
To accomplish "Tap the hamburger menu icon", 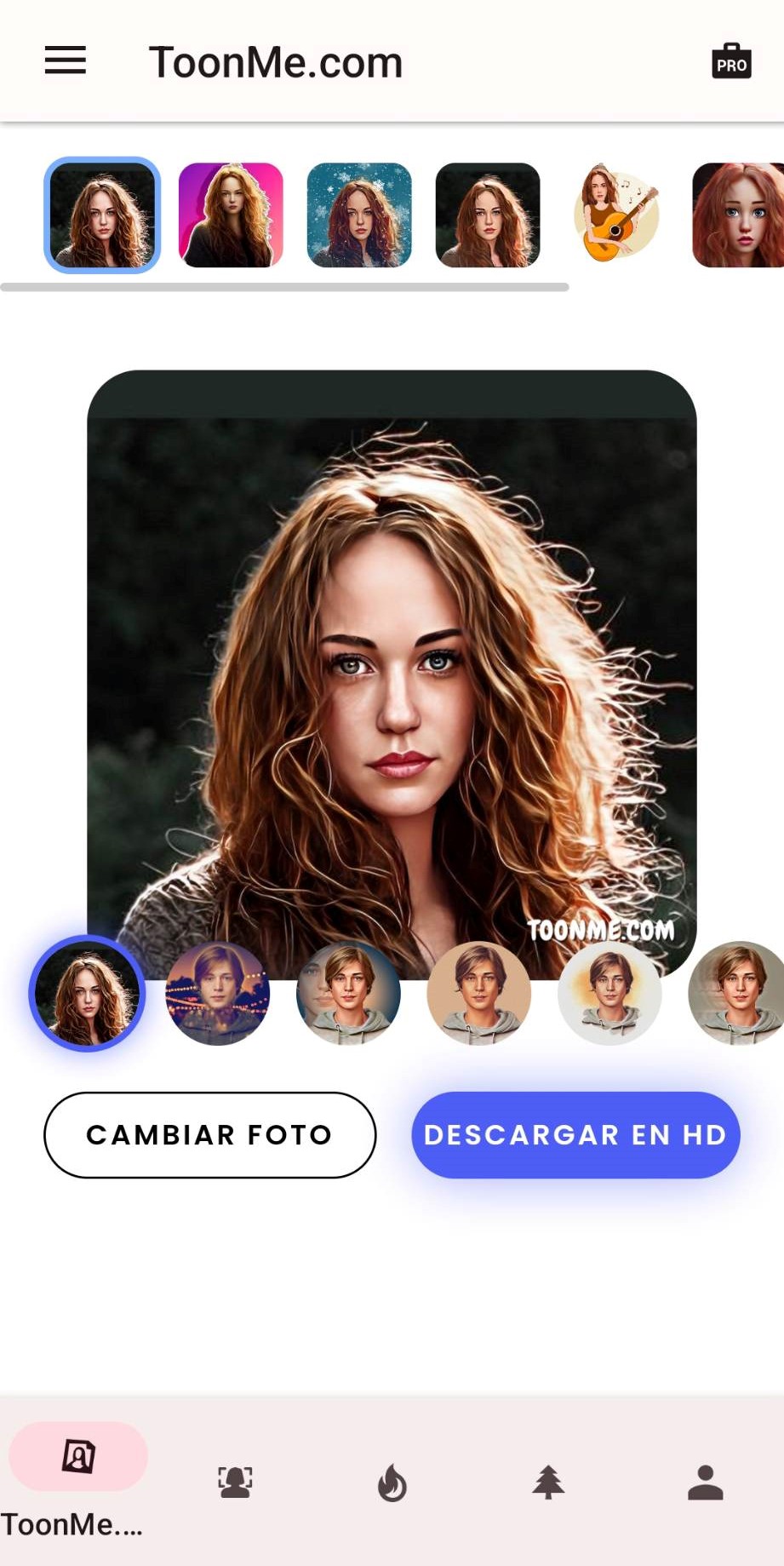I will 65,60.
